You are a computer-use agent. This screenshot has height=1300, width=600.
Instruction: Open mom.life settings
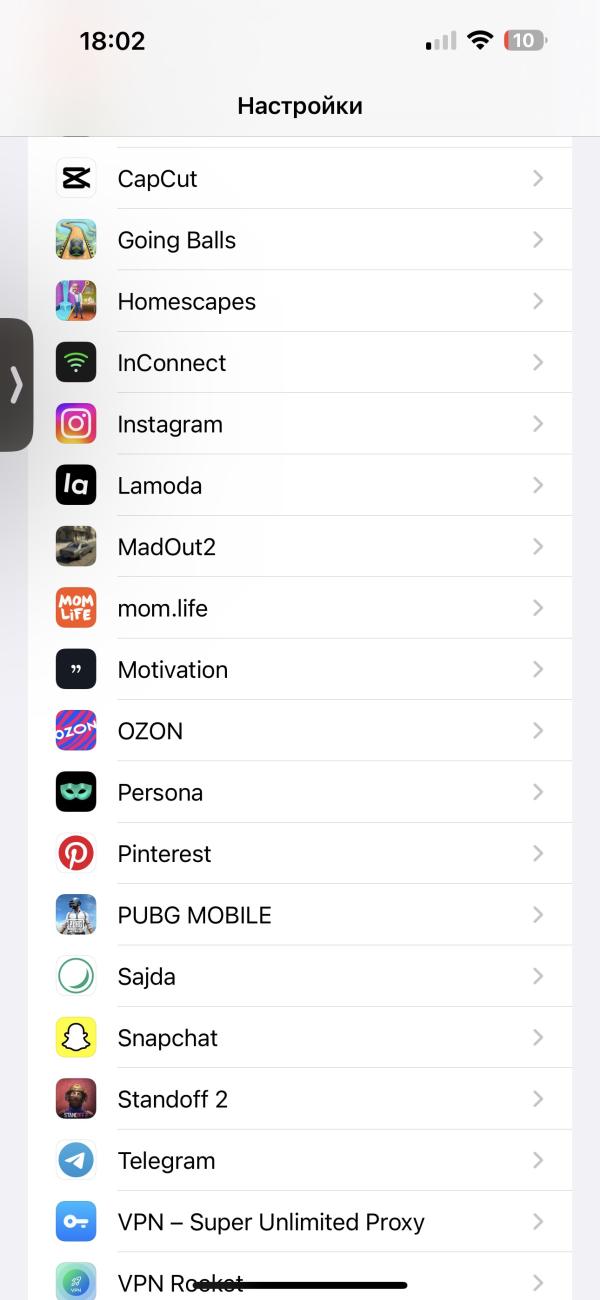(300, 608)
